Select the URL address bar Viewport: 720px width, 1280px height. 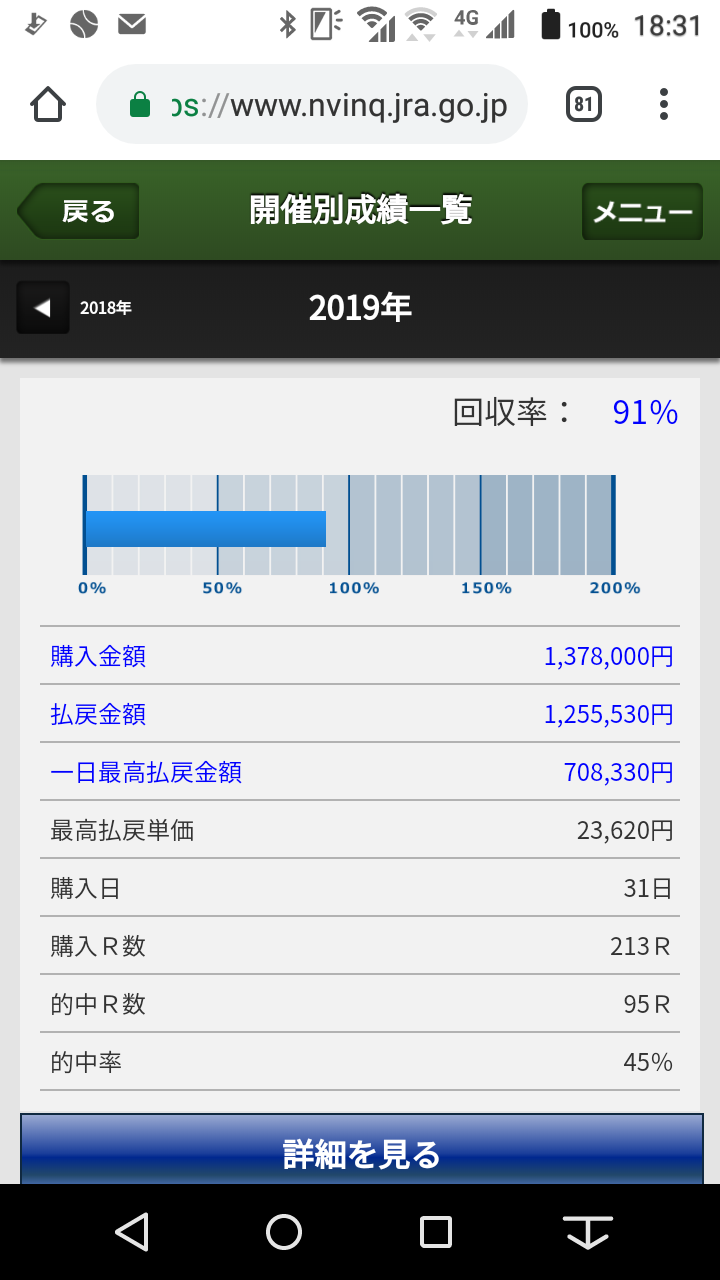pos(312,105)
